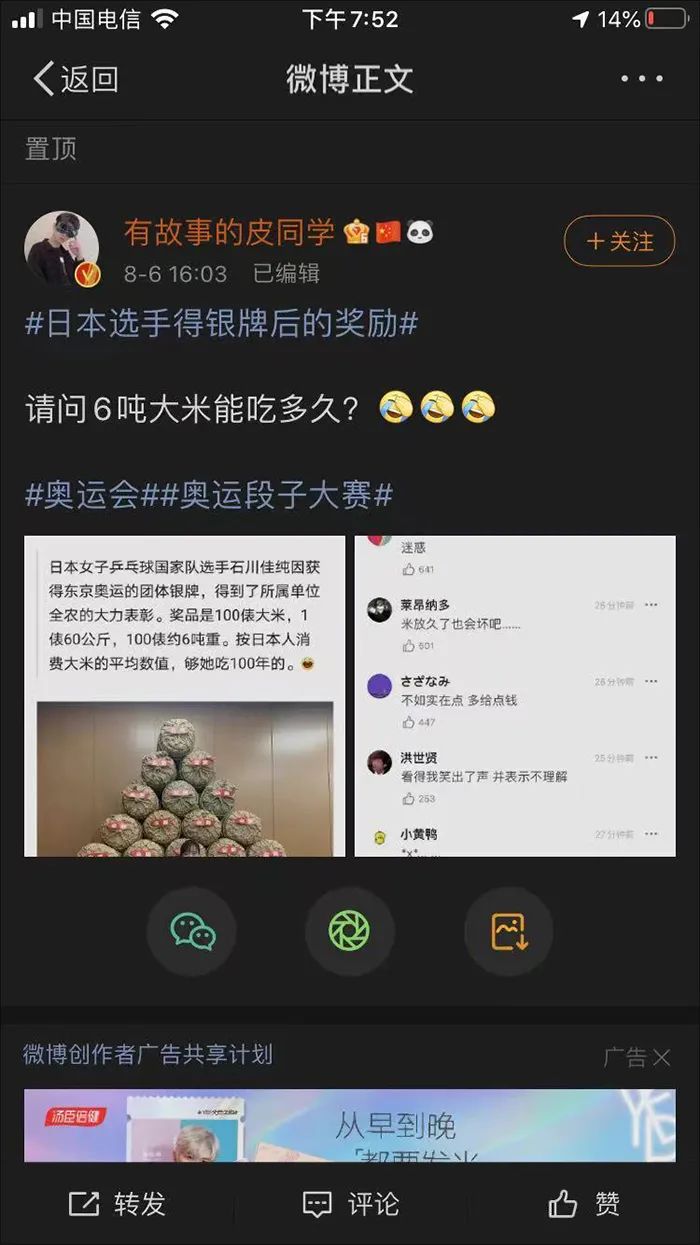Image resolution: width=700 pixels, height=1245 pixels.
Task: Open 评论 to comment
Action: coord(350,1204)
